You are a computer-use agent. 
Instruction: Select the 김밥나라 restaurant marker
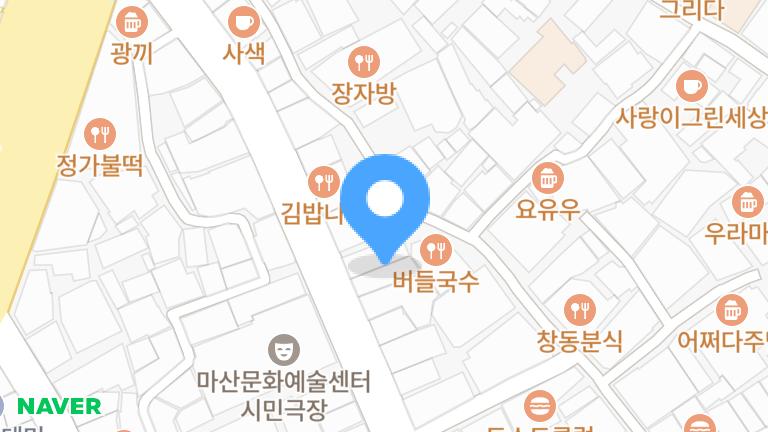[x=323, y=181]
